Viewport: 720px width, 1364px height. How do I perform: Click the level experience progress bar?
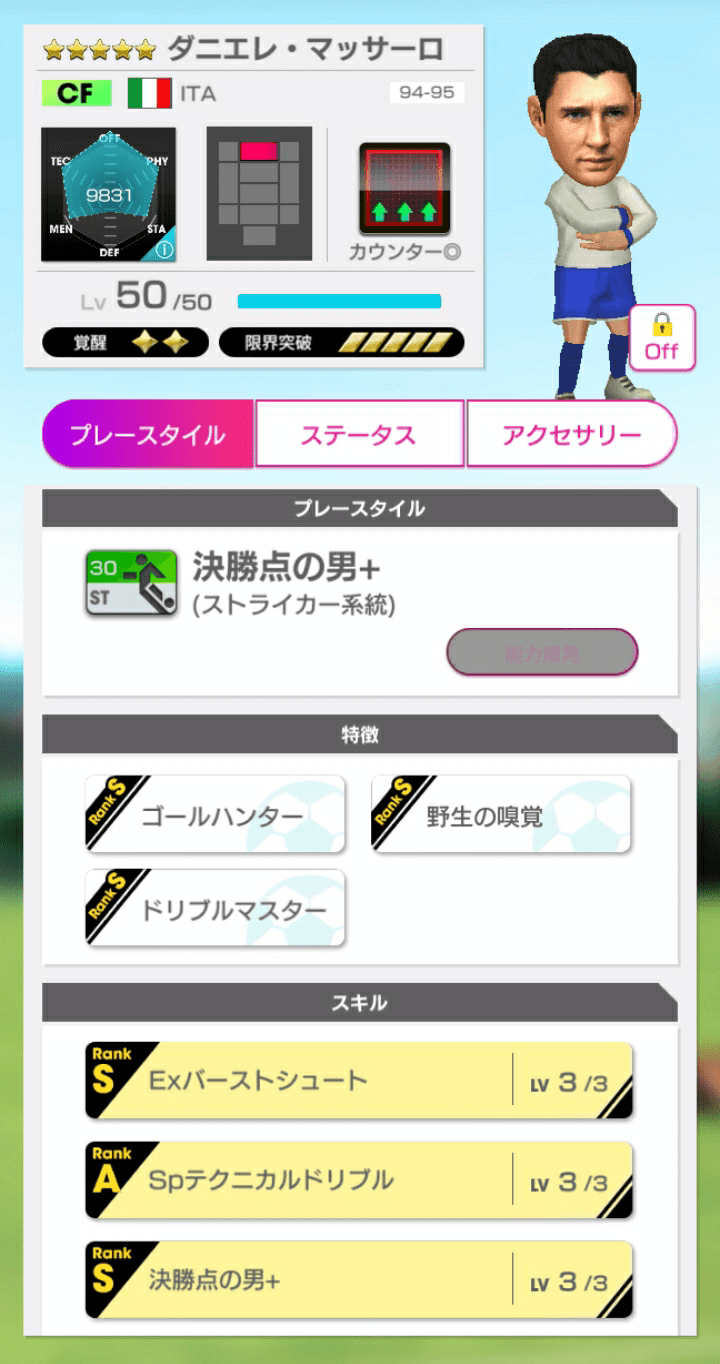click(x=340, y=299)
